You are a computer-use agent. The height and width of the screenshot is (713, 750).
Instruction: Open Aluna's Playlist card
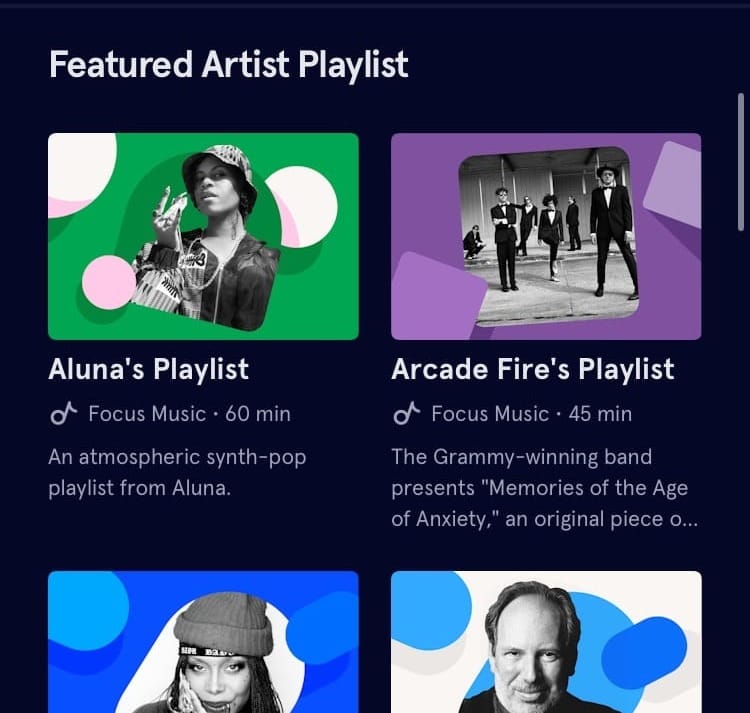[x=203, y=237]
